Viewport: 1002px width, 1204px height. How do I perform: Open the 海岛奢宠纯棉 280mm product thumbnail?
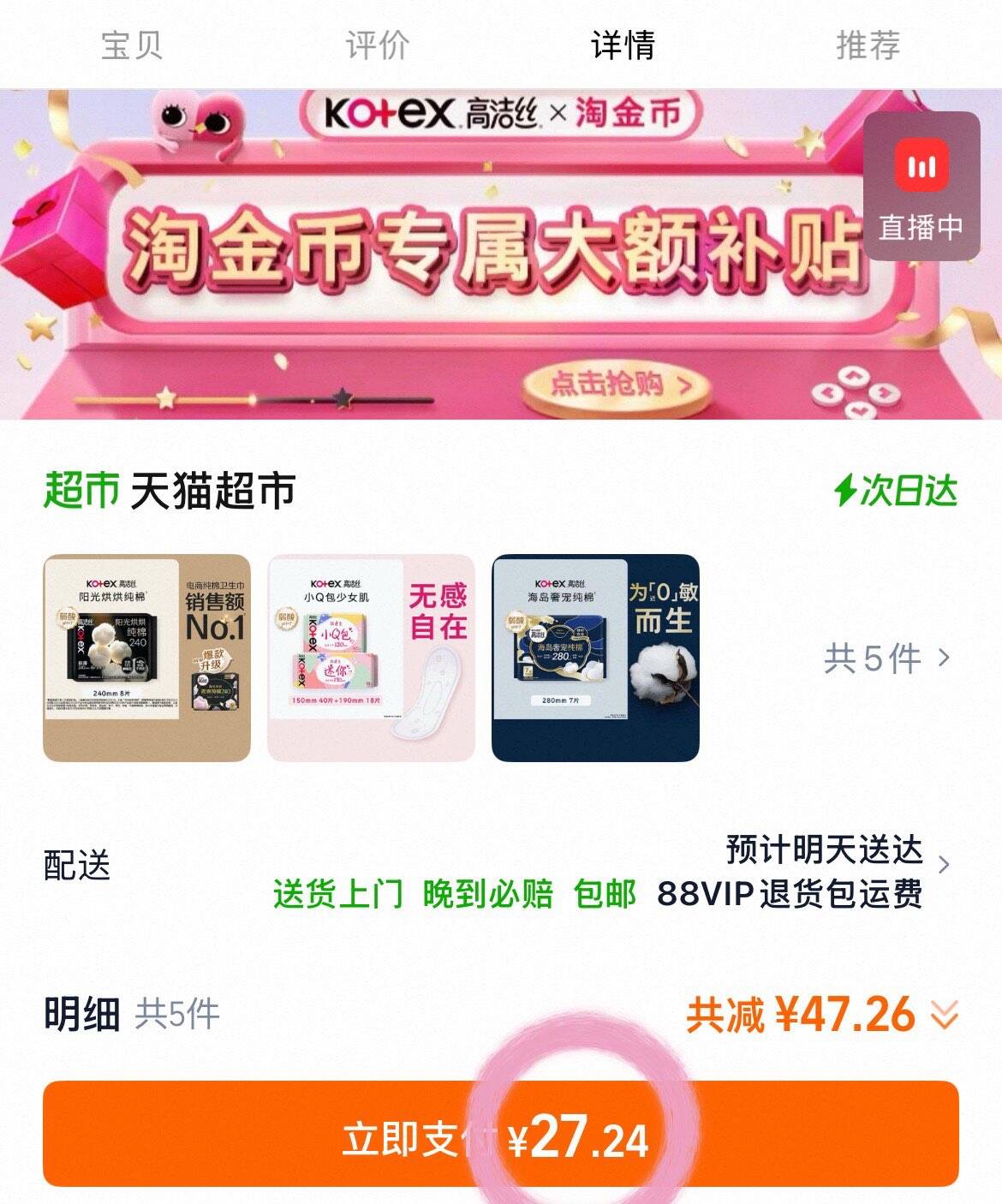coord(594,654)
